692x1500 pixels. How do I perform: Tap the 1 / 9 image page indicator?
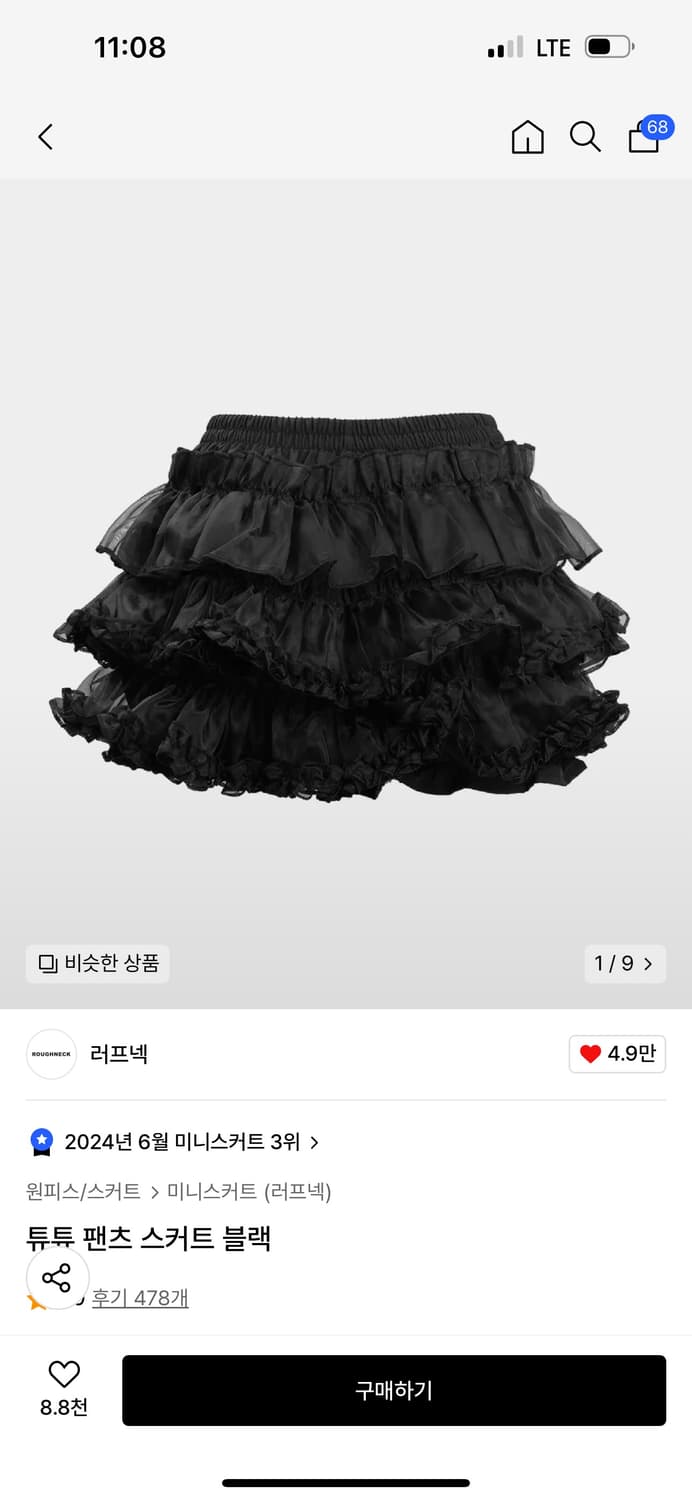click(625, 964)
